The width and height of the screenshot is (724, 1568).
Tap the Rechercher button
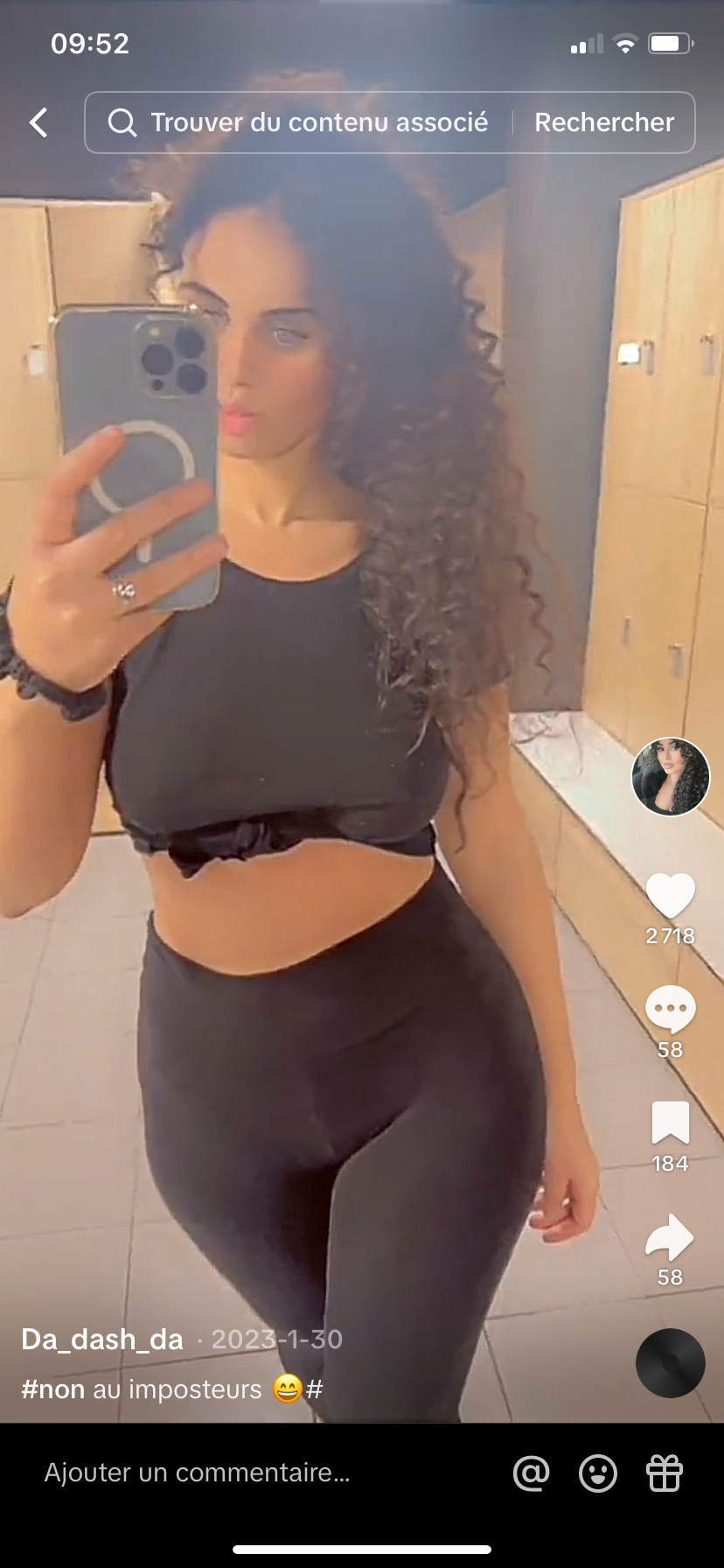[604, 122]
